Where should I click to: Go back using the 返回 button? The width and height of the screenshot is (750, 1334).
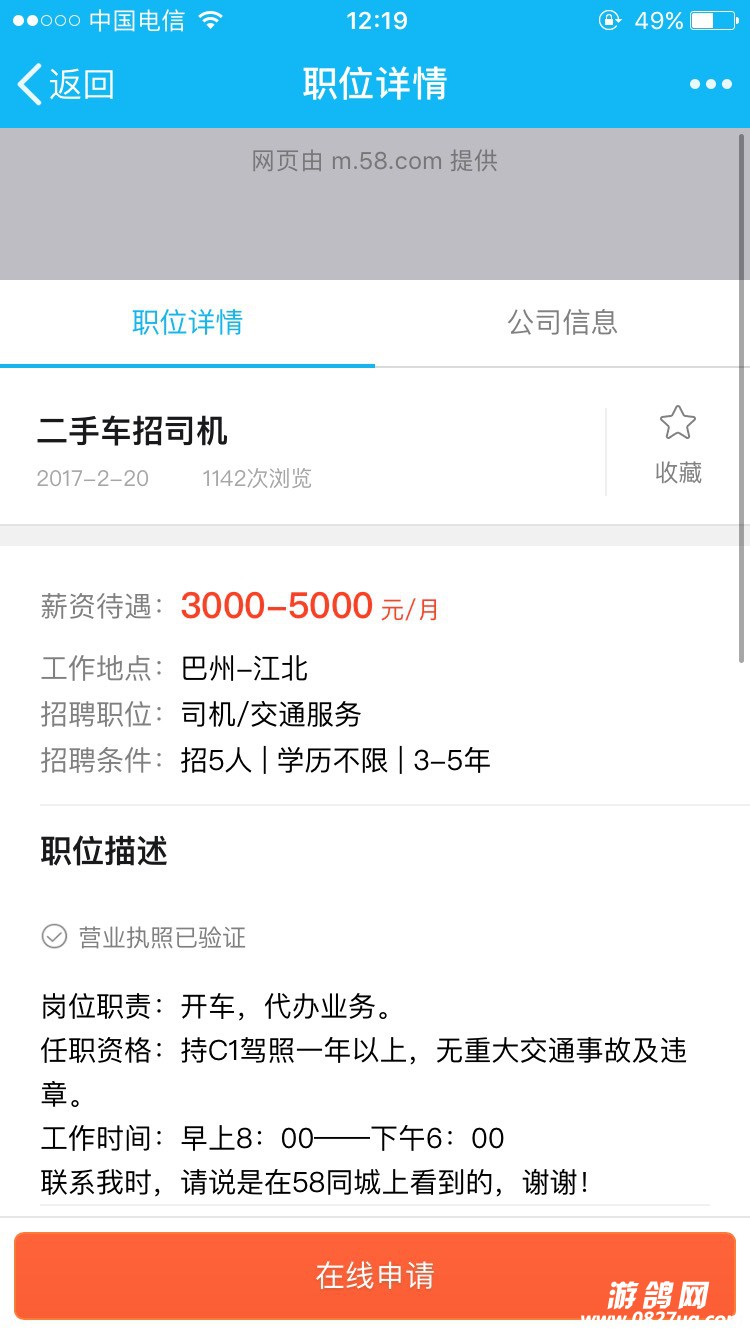pos(66,84)
